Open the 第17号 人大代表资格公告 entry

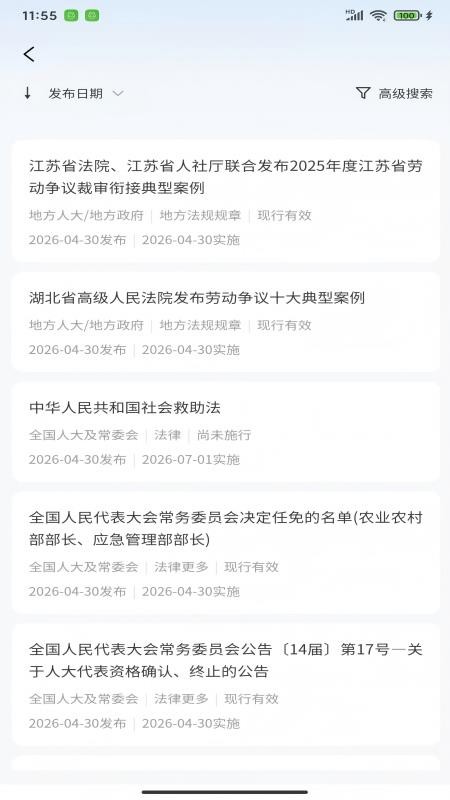tap(225, 684)
